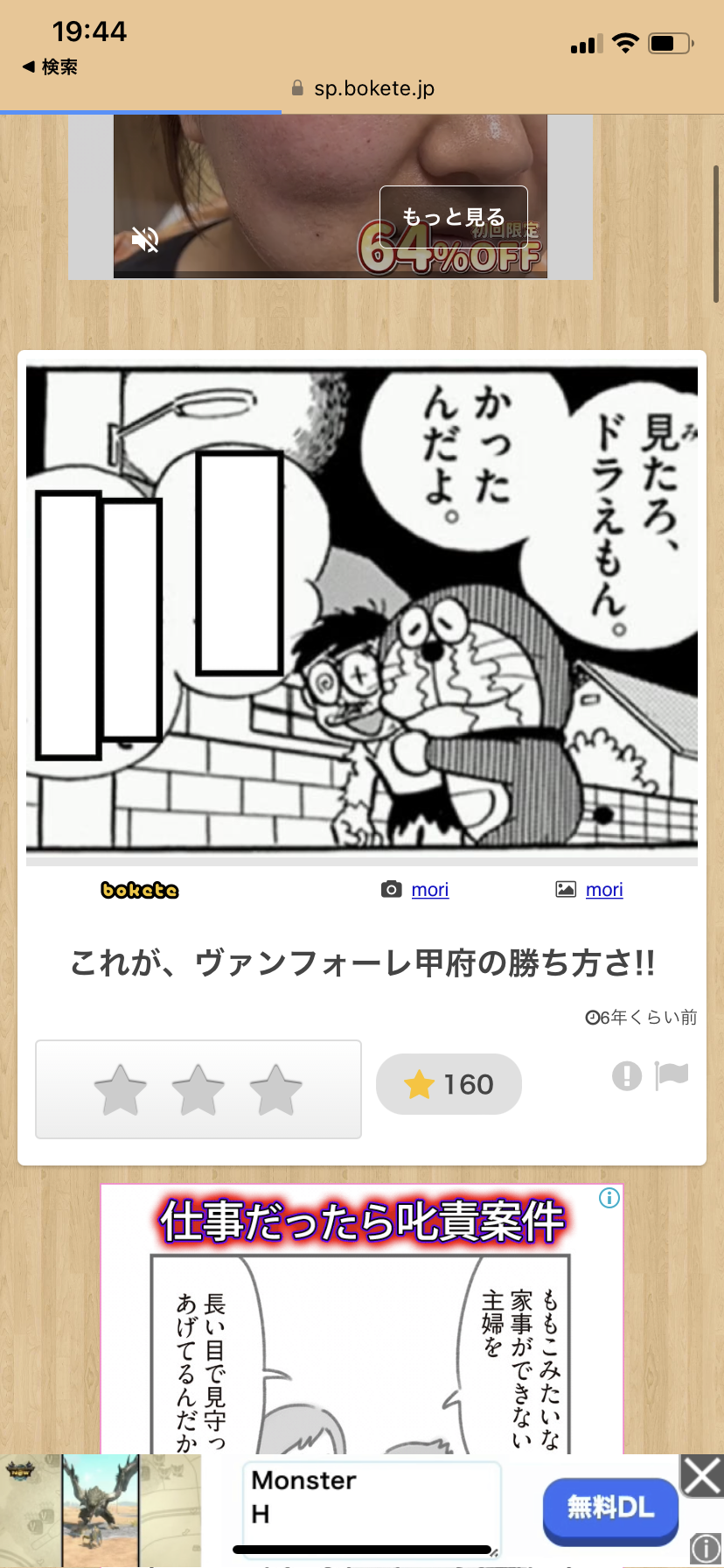The image size is (724, 1568).
Task: Report this boke with the flag icon
Action: (x=672, y=1076)
